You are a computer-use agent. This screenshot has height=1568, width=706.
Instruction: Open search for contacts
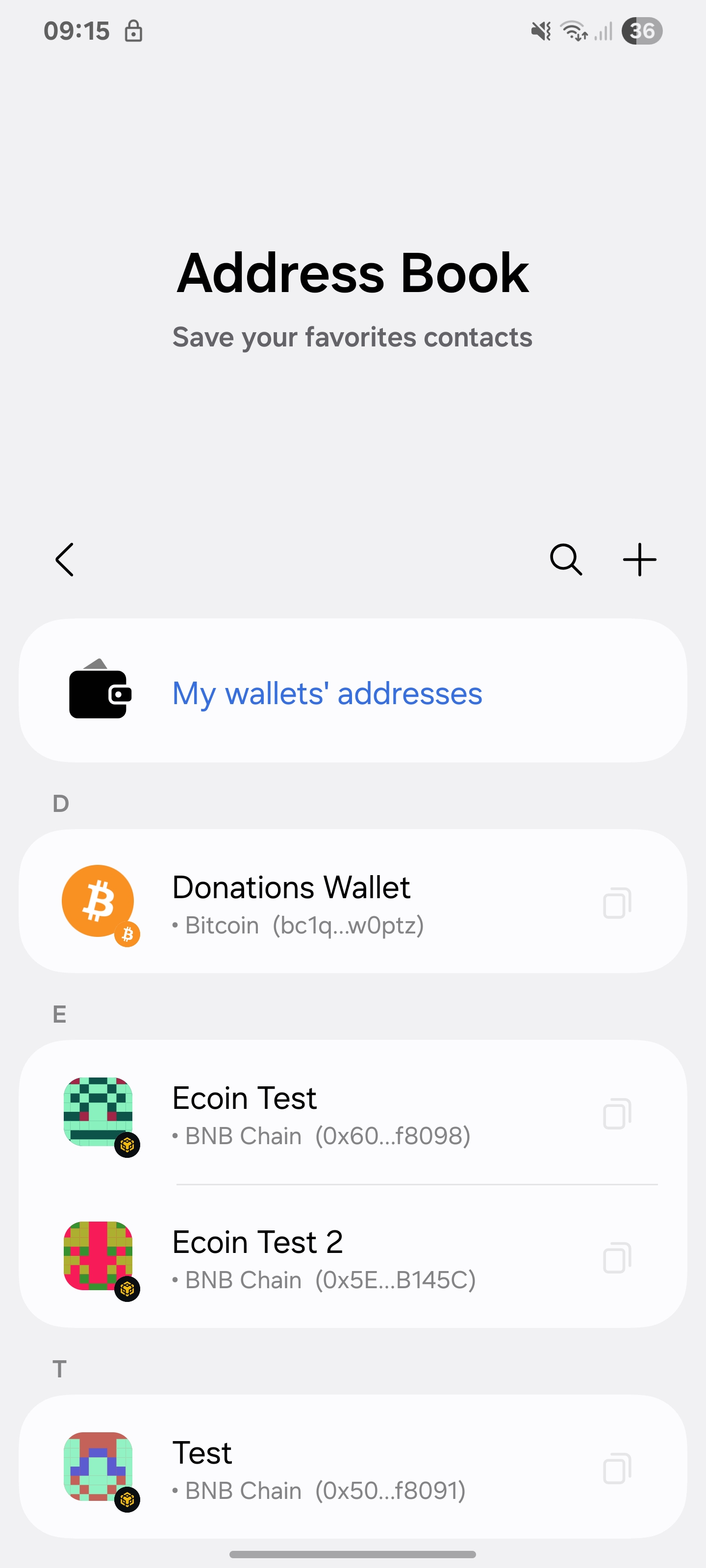pyautogui.click(x=566, y=560)
